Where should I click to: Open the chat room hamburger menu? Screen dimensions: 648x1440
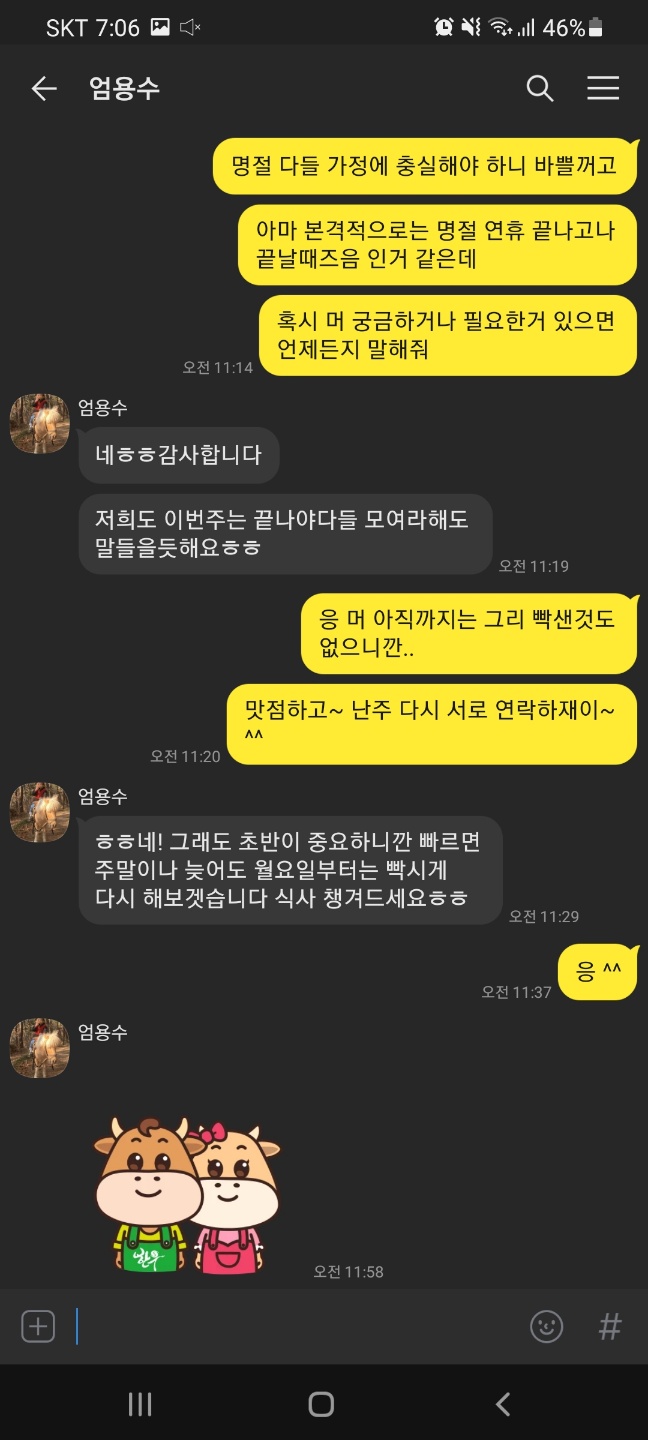603,89
